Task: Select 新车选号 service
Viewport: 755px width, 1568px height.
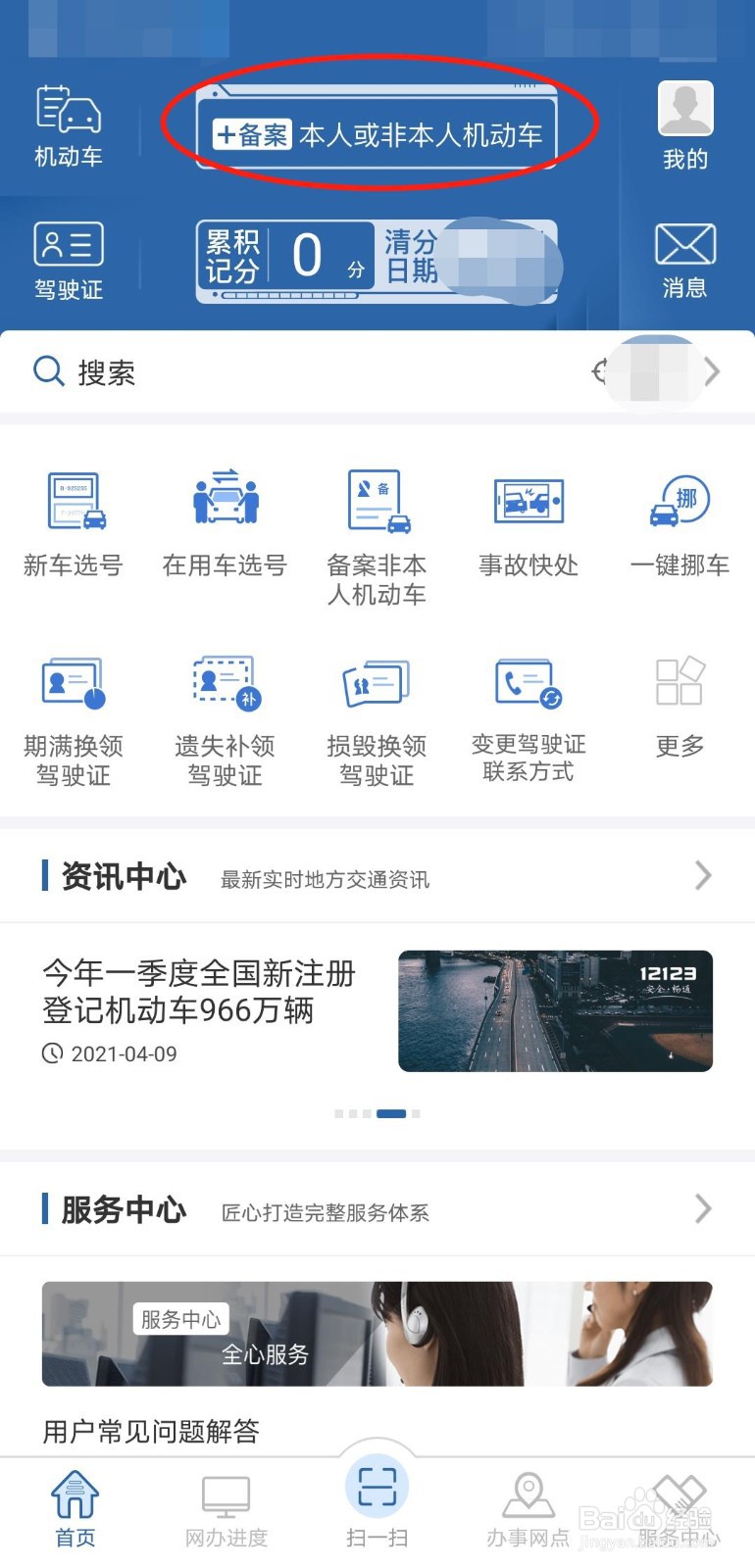Action: [x=74, y=524]
